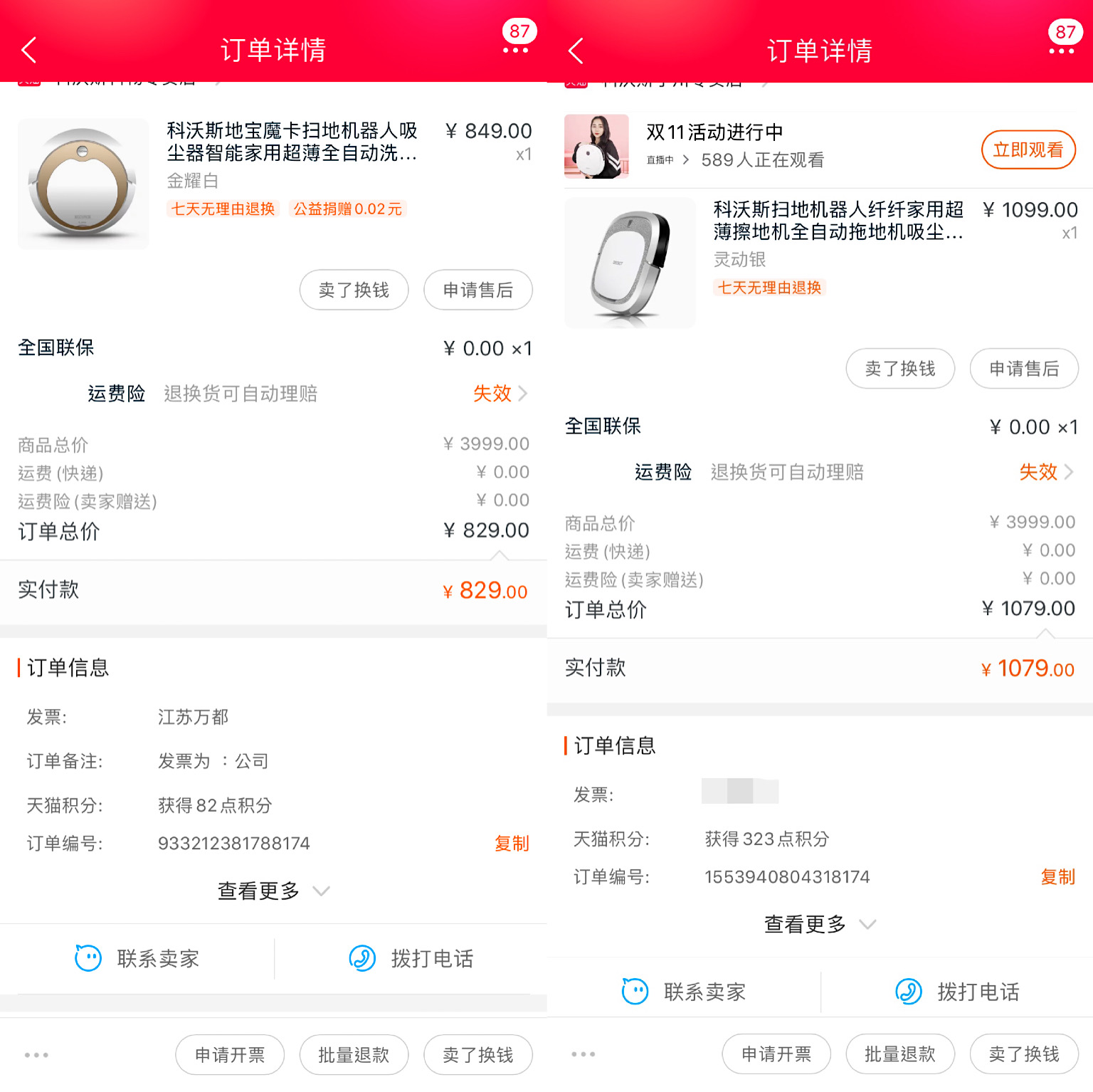Go back from the ¥829.00 order details
This screenshot has height=1092, width=1093.
pyautogui.click(x=28, y=50)
